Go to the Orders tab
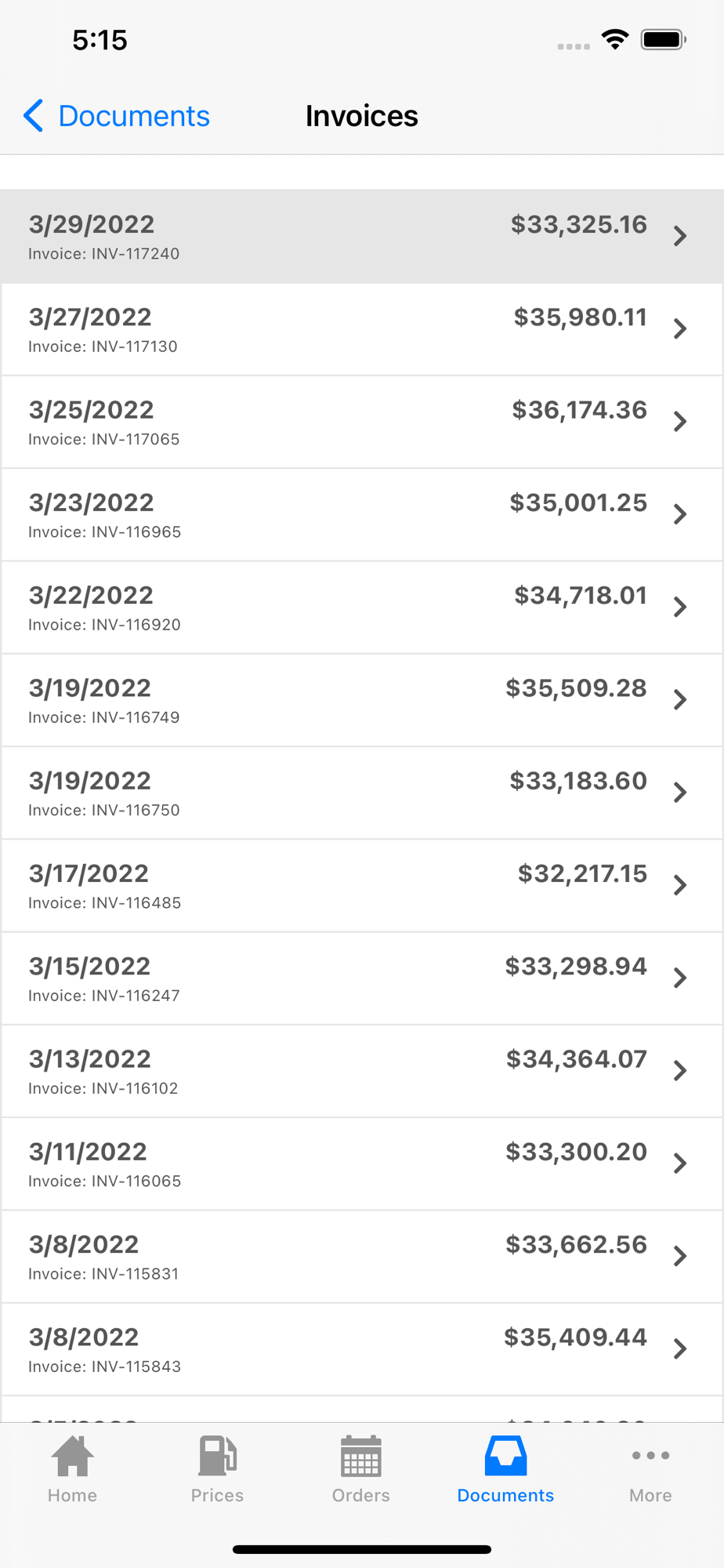This screenshot has width=724, height=1568. [x=361, y=1469]
